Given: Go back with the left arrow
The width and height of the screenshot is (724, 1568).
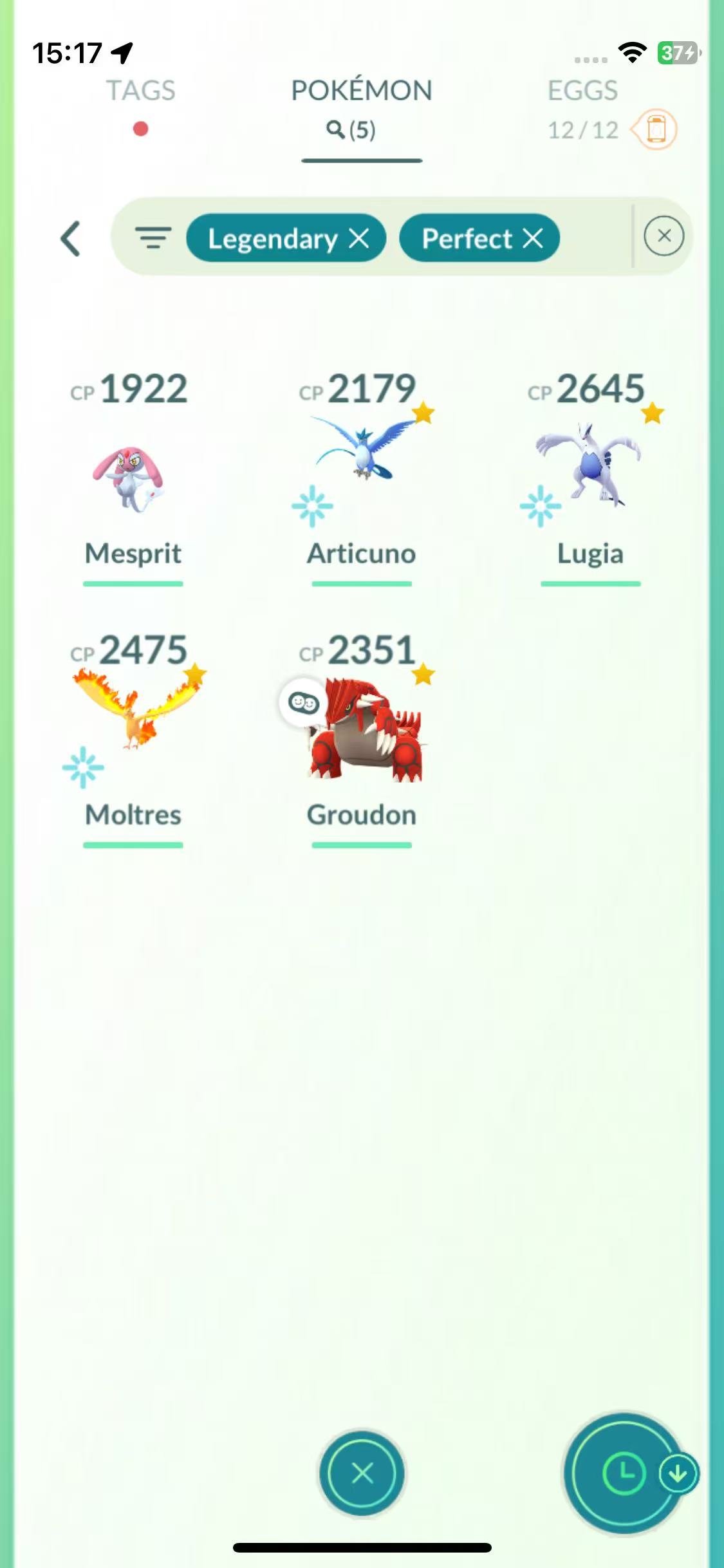Looking at the screenshot, I should pyautogui.click(x=71, y=239).
